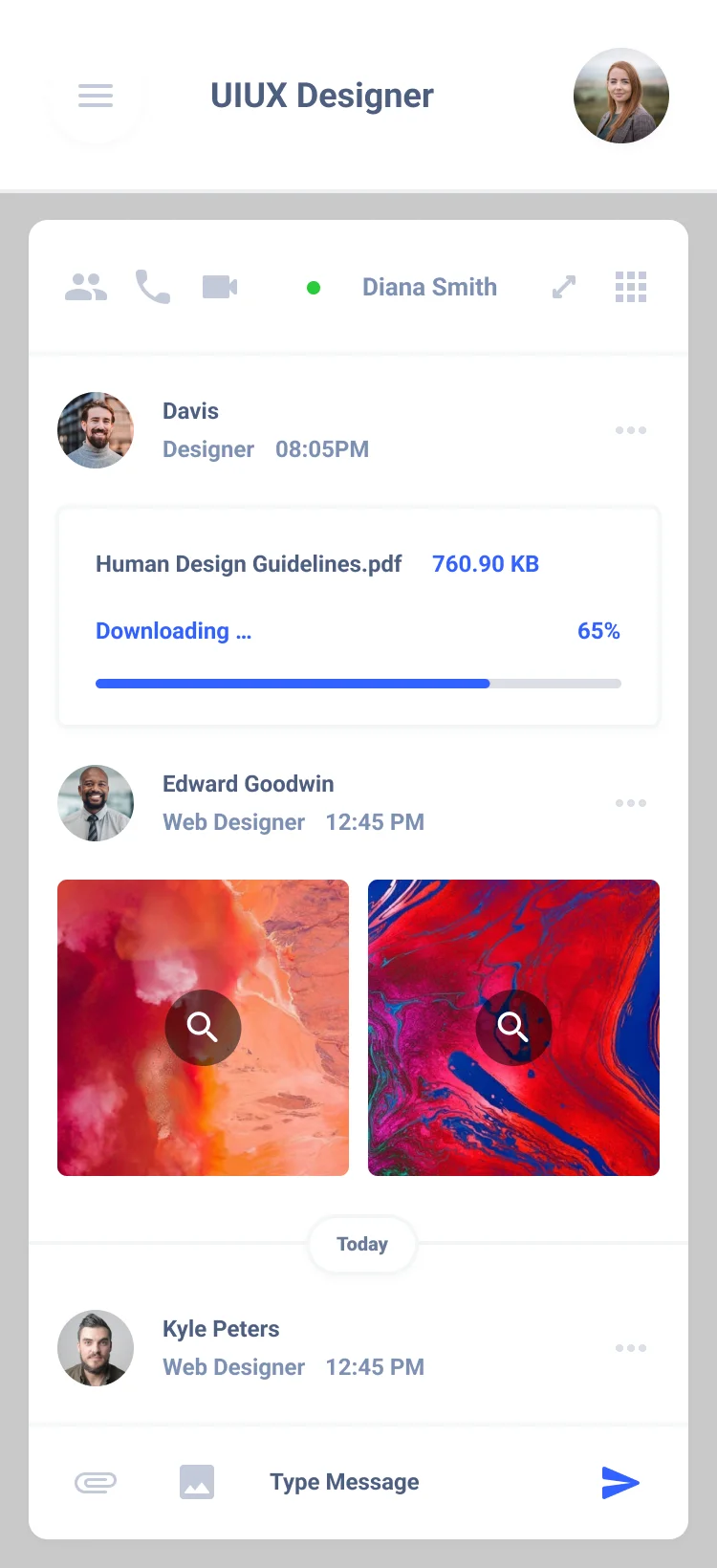The height and width of the screenshot is (1568, 717).
Task: Attach a file with the paperclip
Action: click(96, 1482)
